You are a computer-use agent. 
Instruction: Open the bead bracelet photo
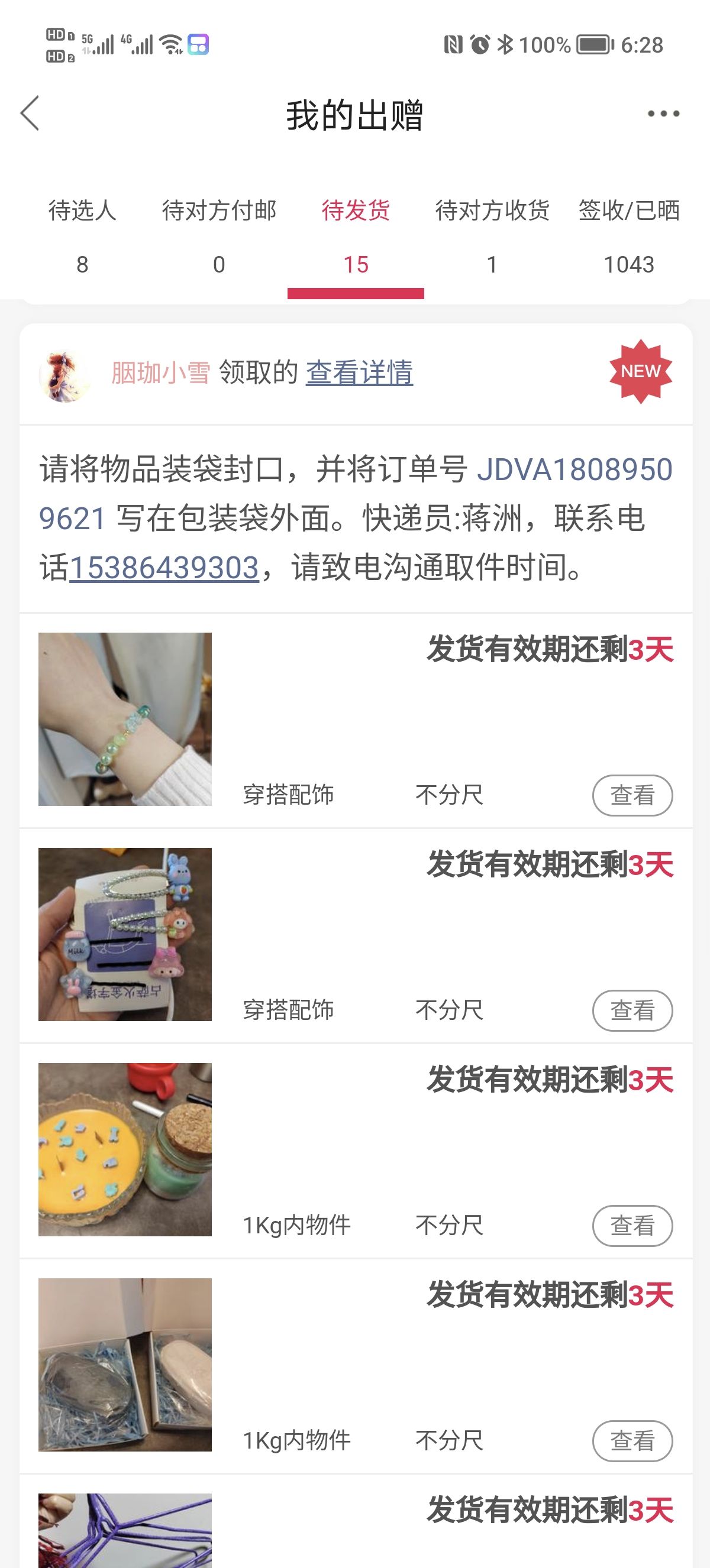[x=125, y=719]
